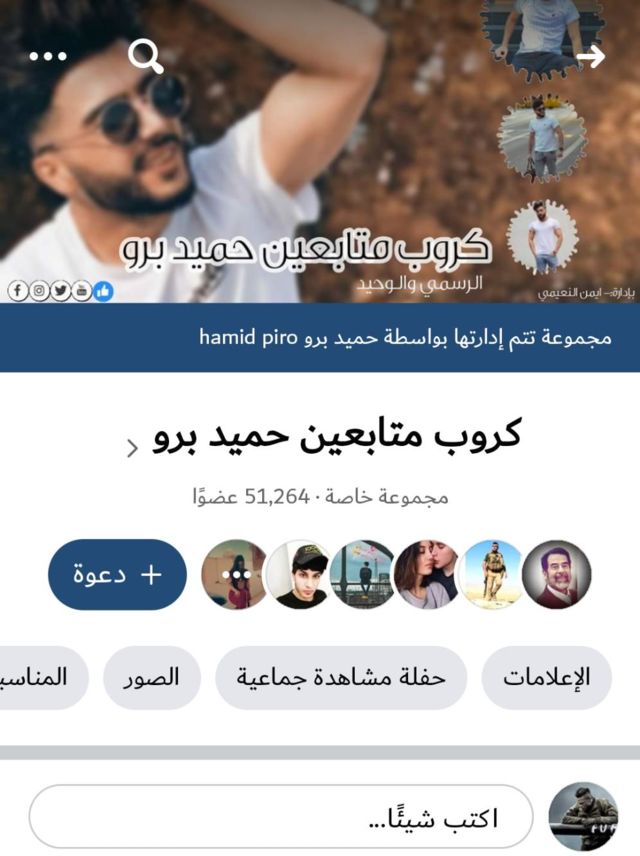
Task: Switch to the الصور photos chip
Action: point(152,677)
